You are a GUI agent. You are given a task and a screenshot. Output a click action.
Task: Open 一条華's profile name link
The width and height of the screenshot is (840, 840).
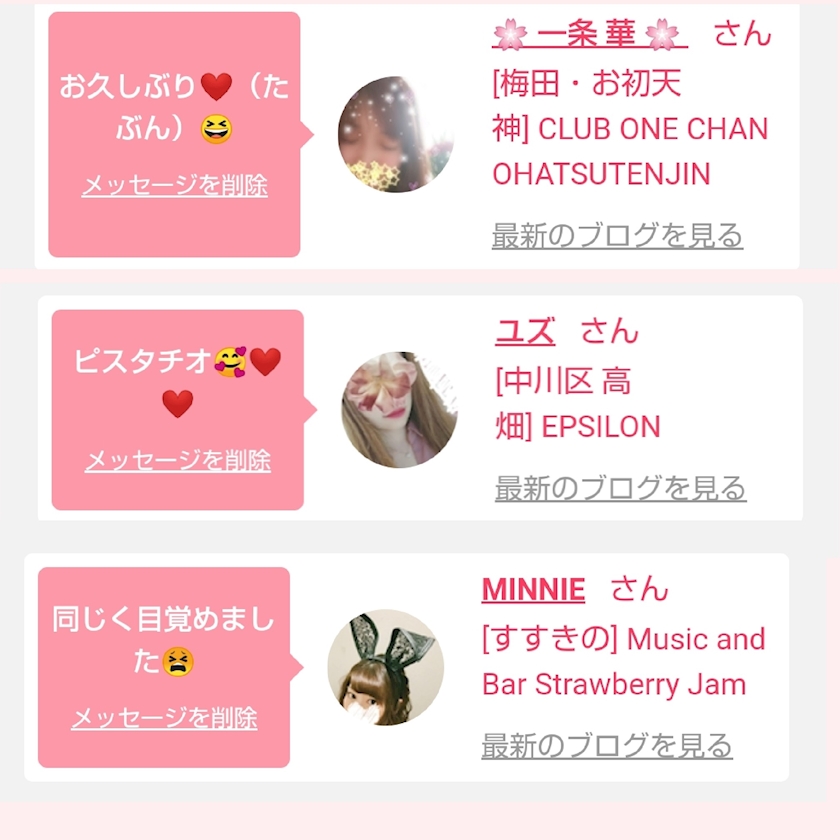pyautogui.click(x=590, y=34)
